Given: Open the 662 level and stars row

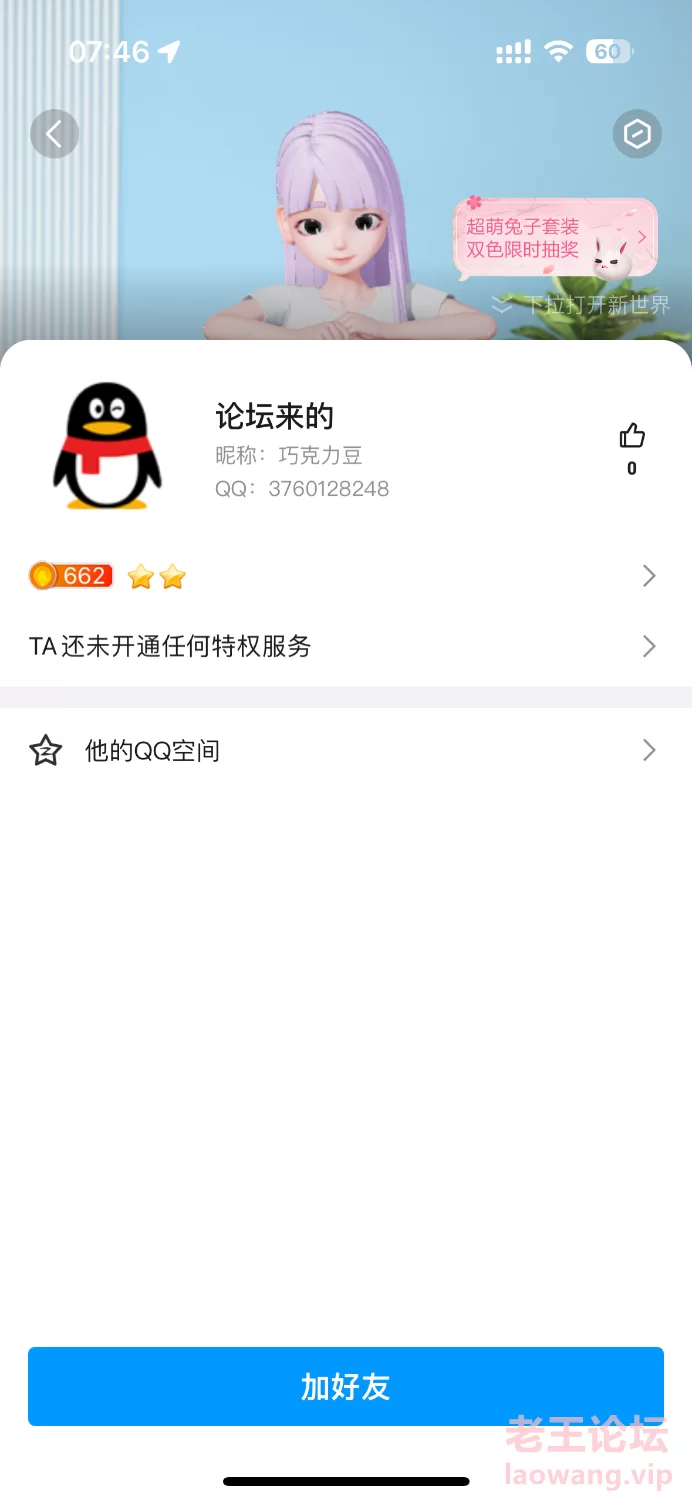Looking at the screenshot, I should 346,576.
